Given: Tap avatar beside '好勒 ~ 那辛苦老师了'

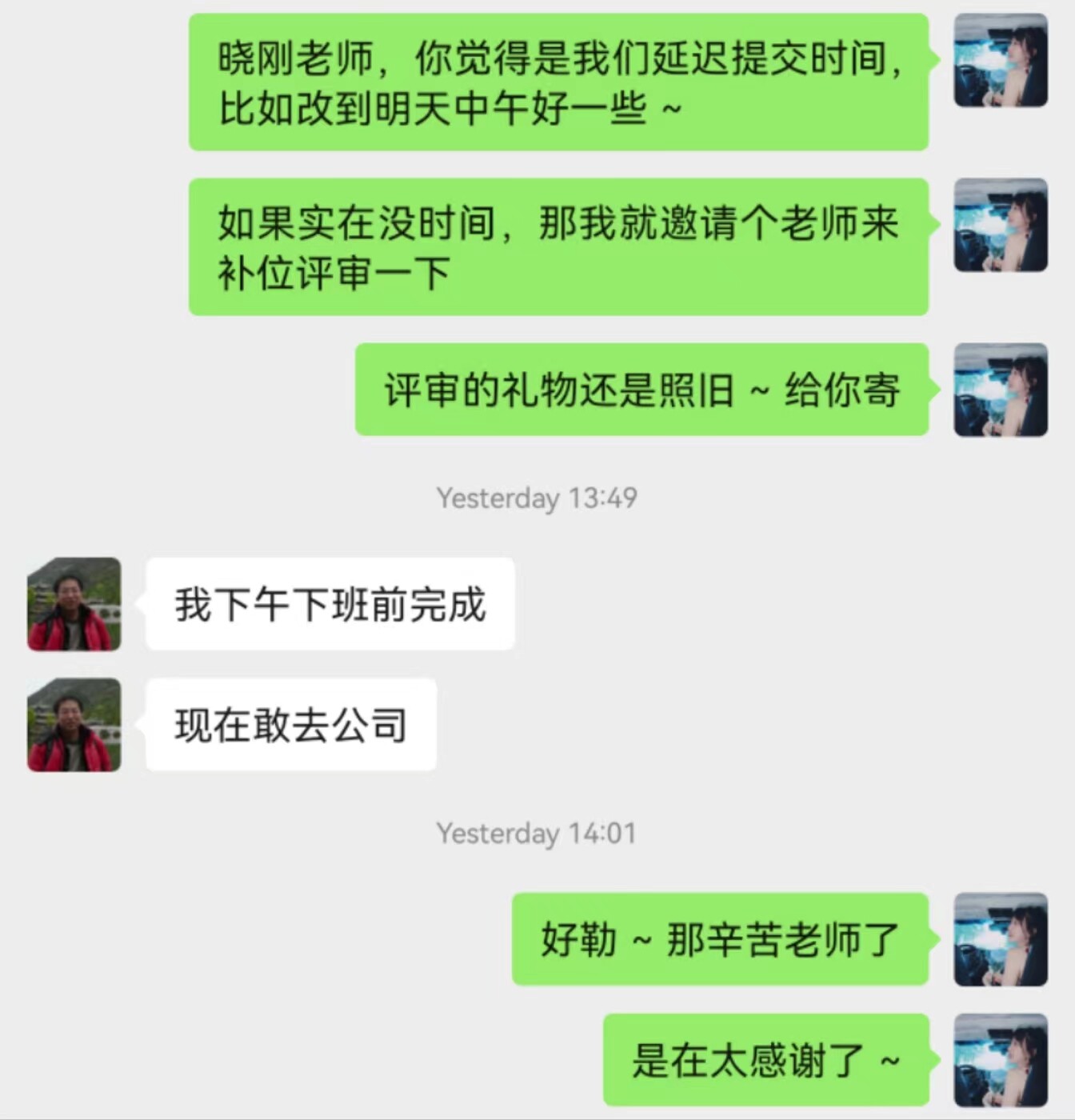Looking at the screenshot, I should (x=1001, y=939).
